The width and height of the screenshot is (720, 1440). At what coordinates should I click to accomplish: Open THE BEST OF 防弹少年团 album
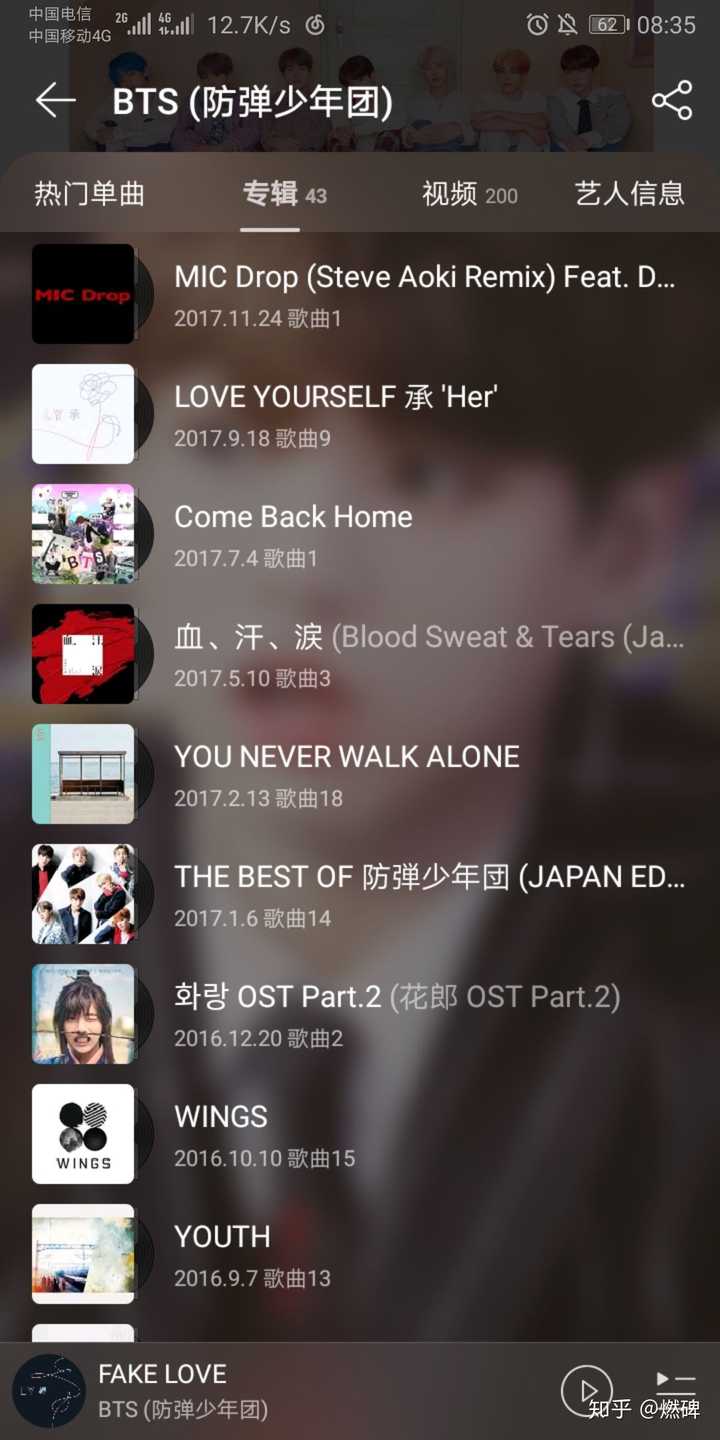pyautogui.click(x=360, y=894)
